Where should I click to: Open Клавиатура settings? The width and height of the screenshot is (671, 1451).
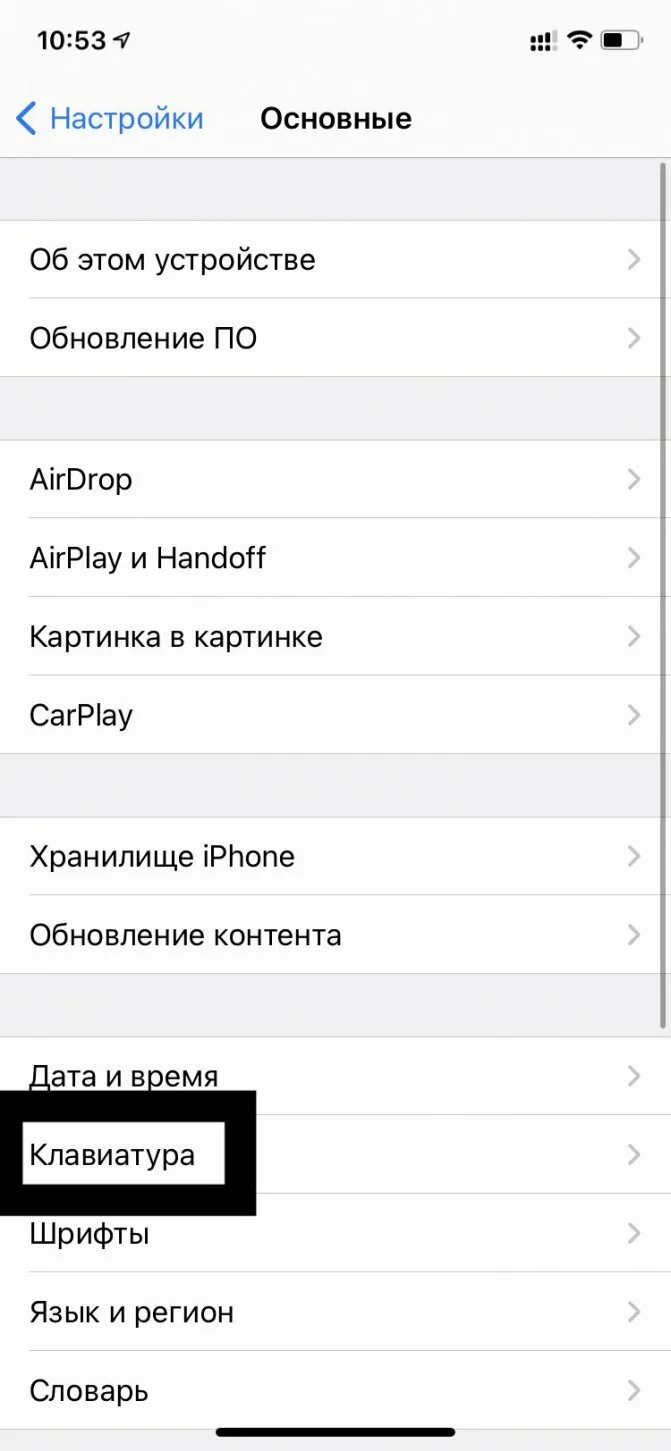335,1155
